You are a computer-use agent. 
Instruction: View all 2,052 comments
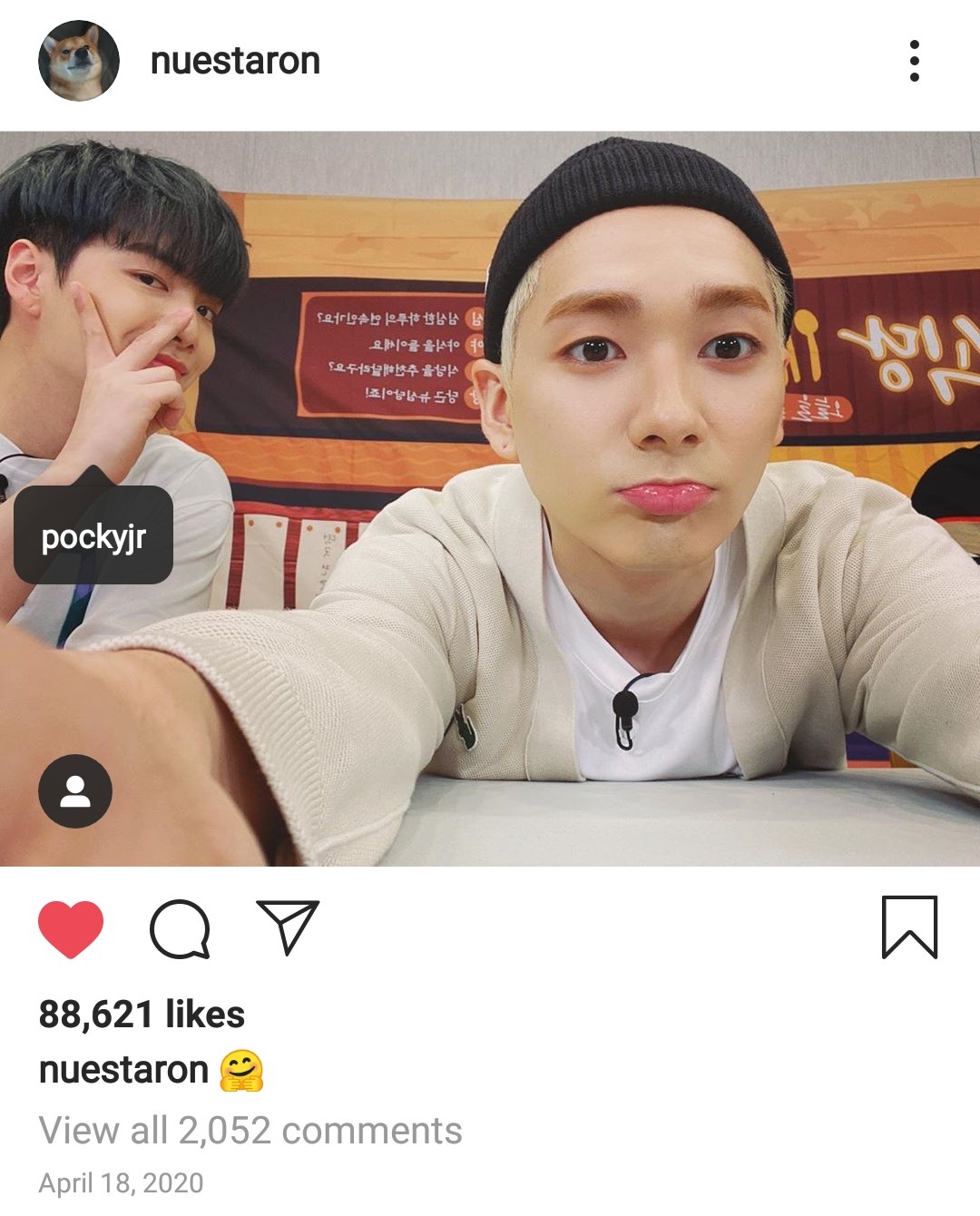point(250,1131)
